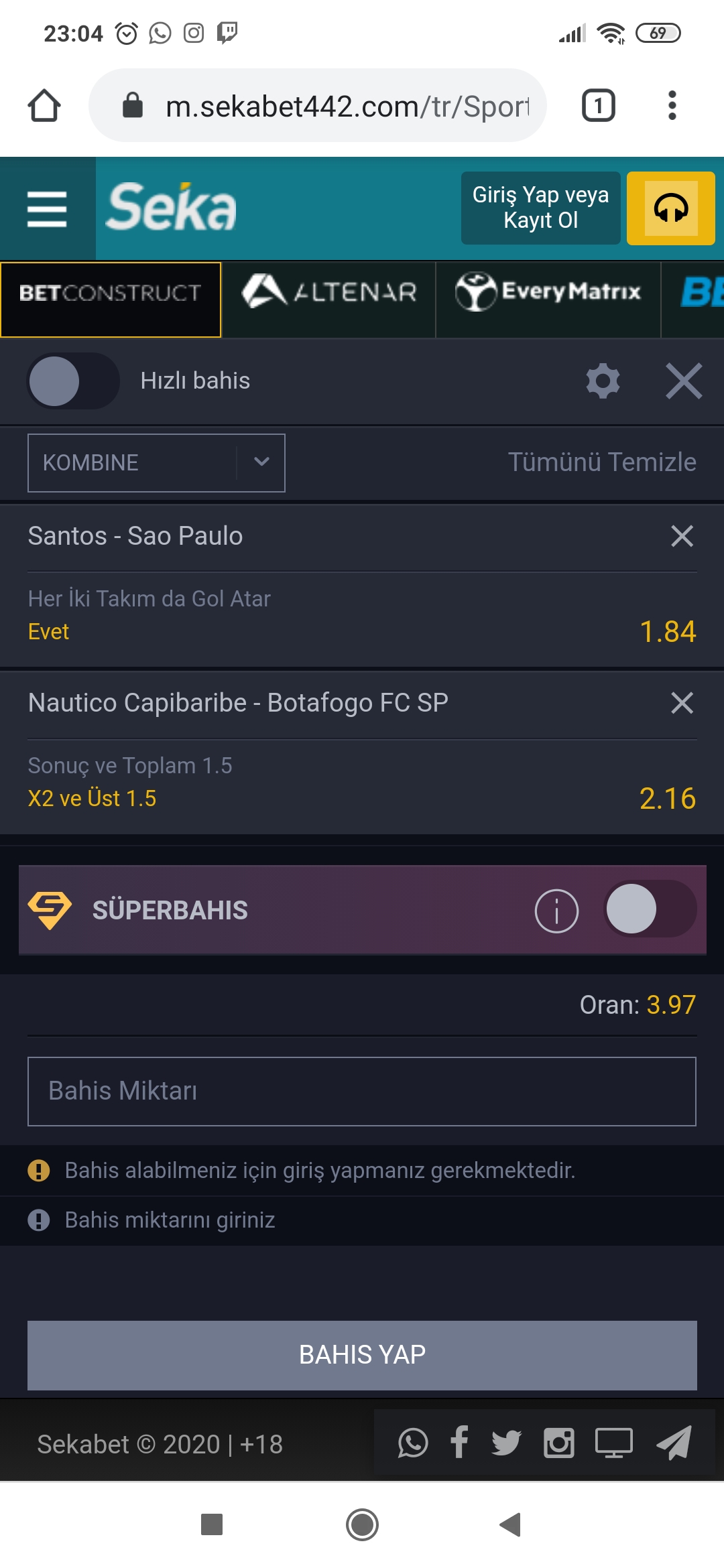Remove the Santos - Sao Paulo selection
Screen dimensions: 724x1568
pos(682,536)
